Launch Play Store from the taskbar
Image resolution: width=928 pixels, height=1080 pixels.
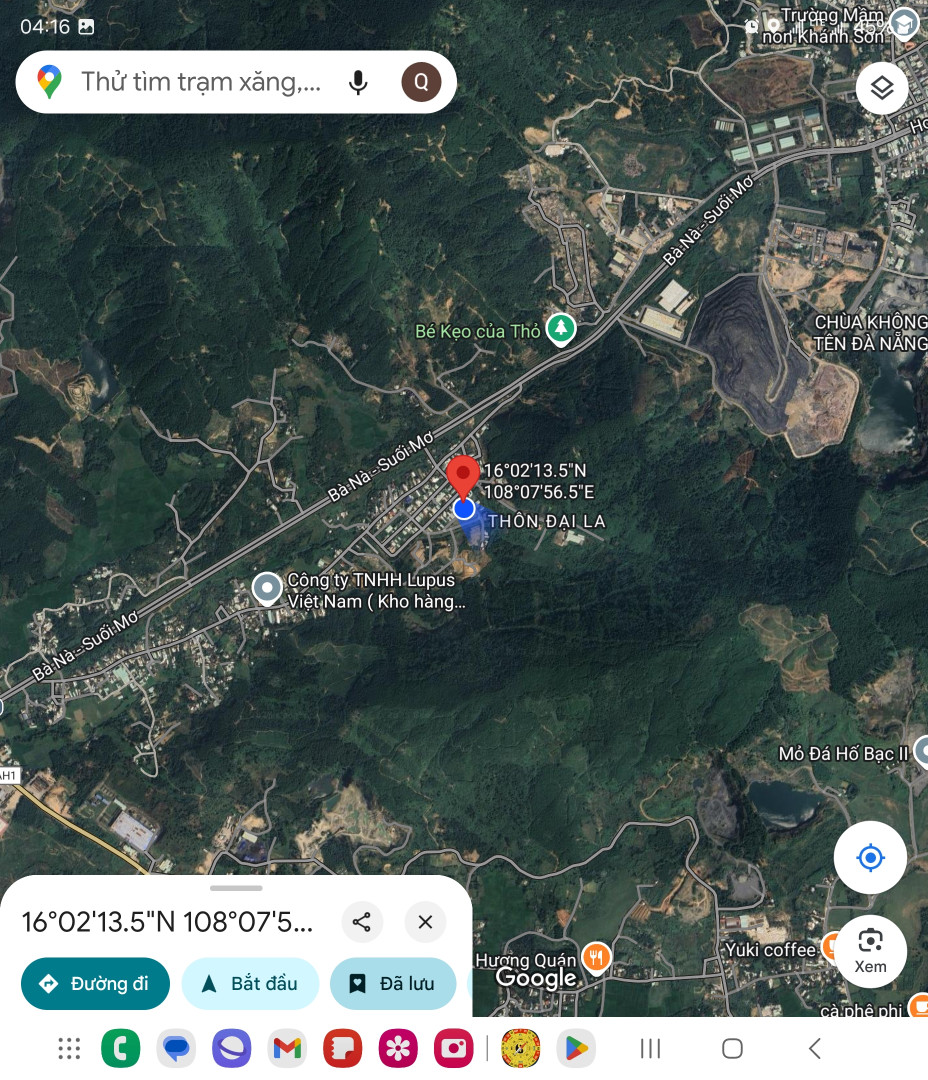click(x=576, y=1048)
